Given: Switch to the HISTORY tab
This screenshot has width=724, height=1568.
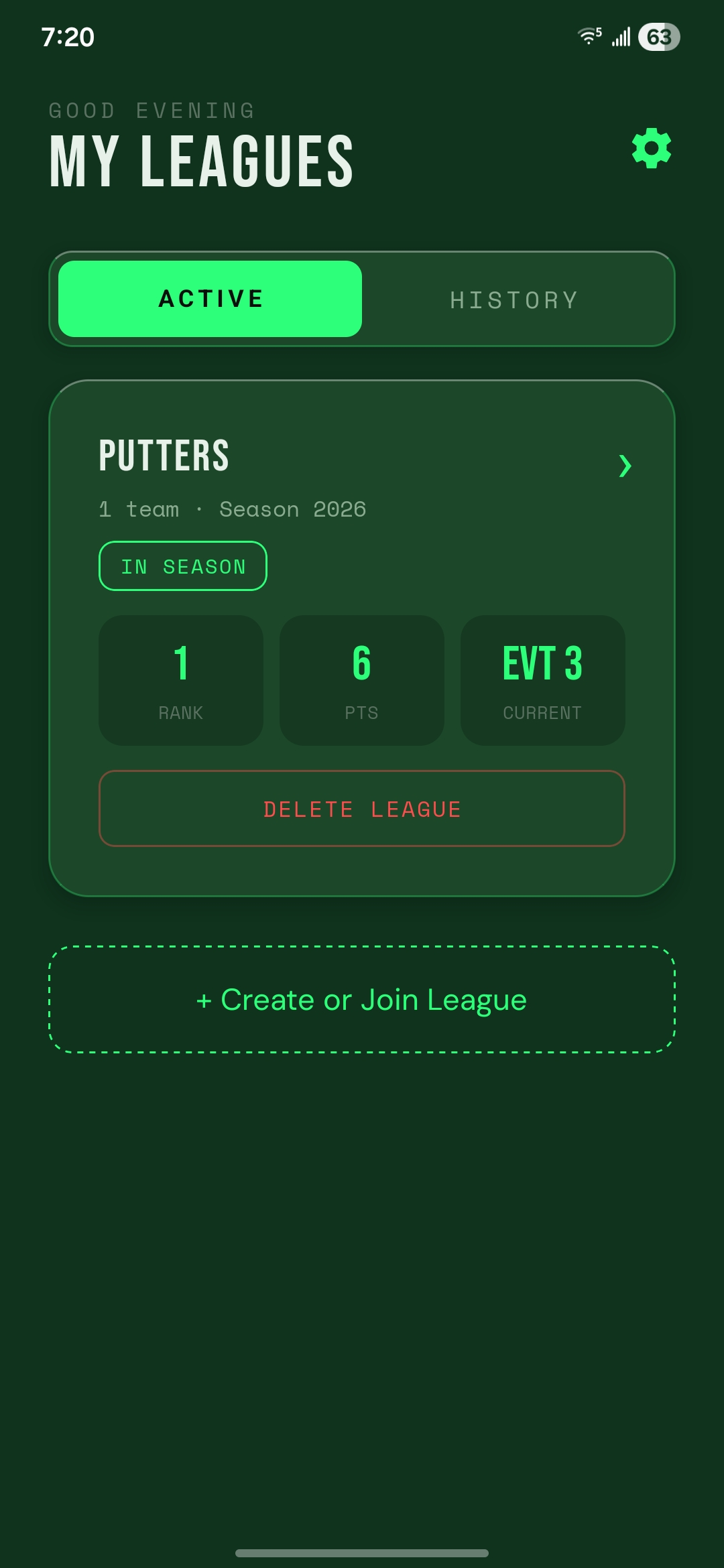Looking at the screenshot, I should [x=513, y=299].
